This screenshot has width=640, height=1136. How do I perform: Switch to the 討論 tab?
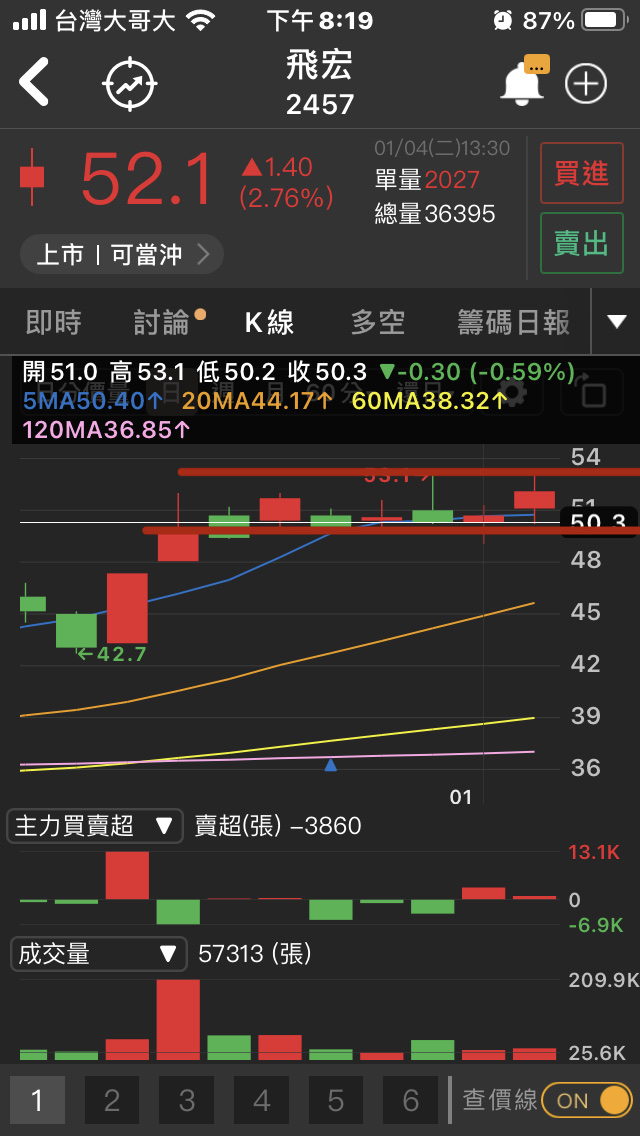162,322
